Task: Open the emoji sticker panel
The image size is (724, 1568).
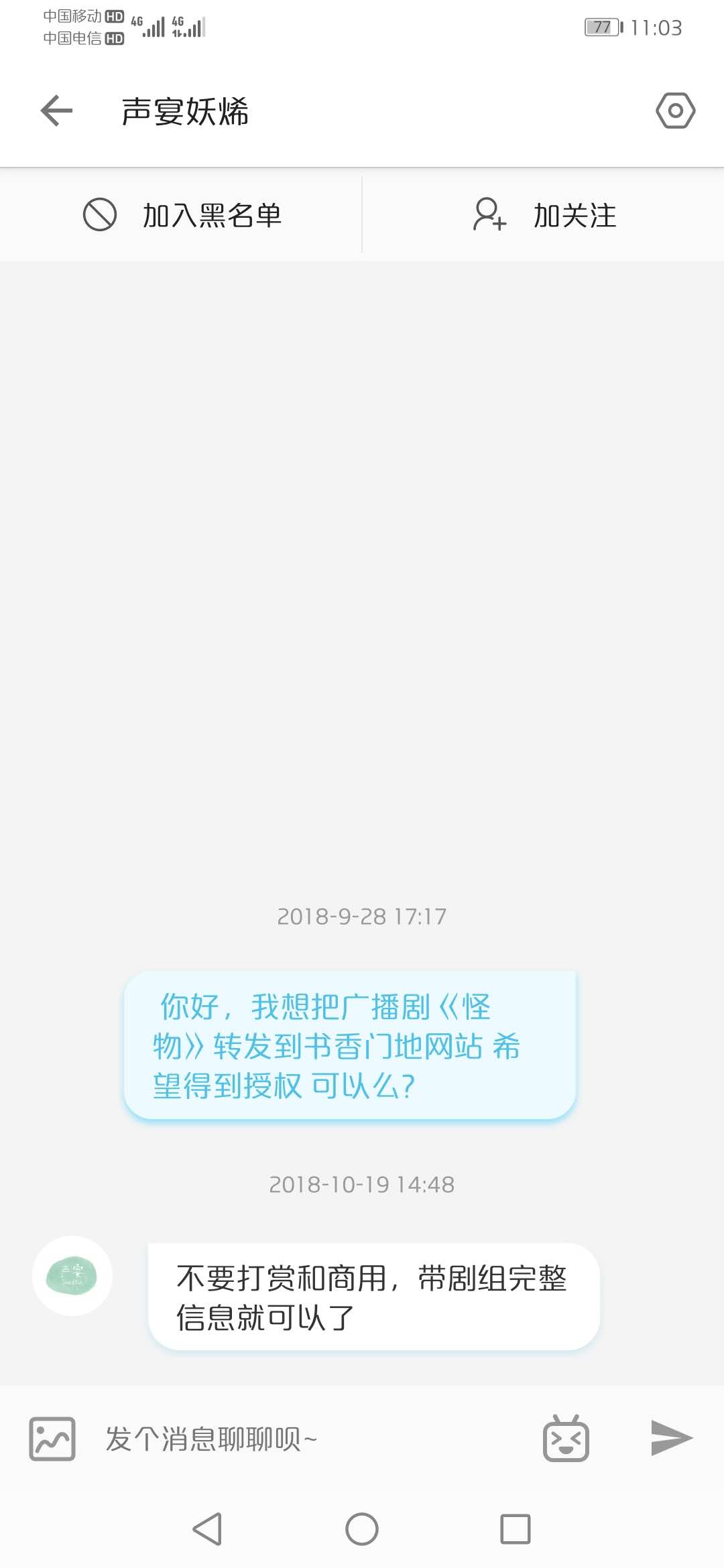Action: click(566, 1439)
